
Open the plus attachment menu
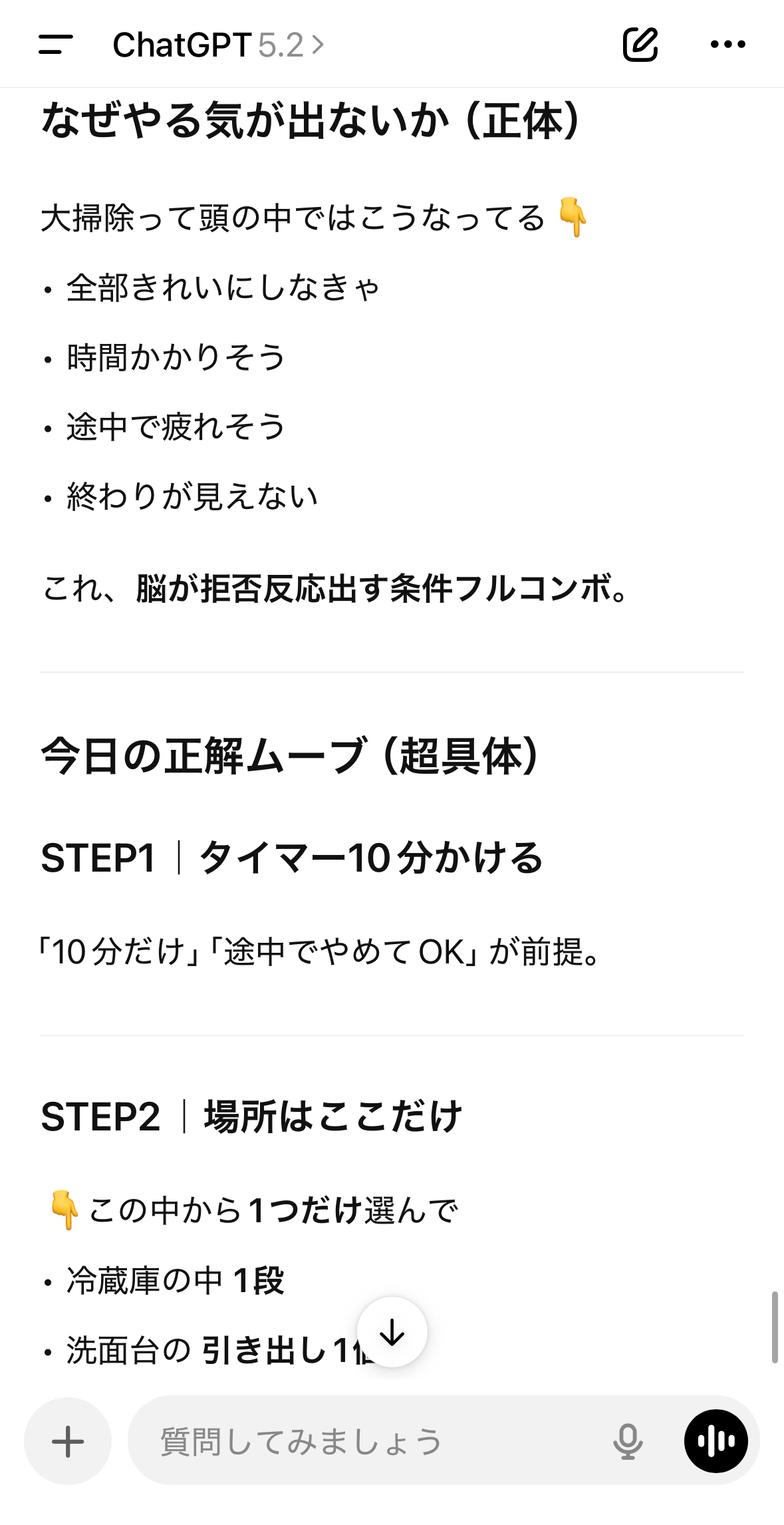coord(68,1441)
